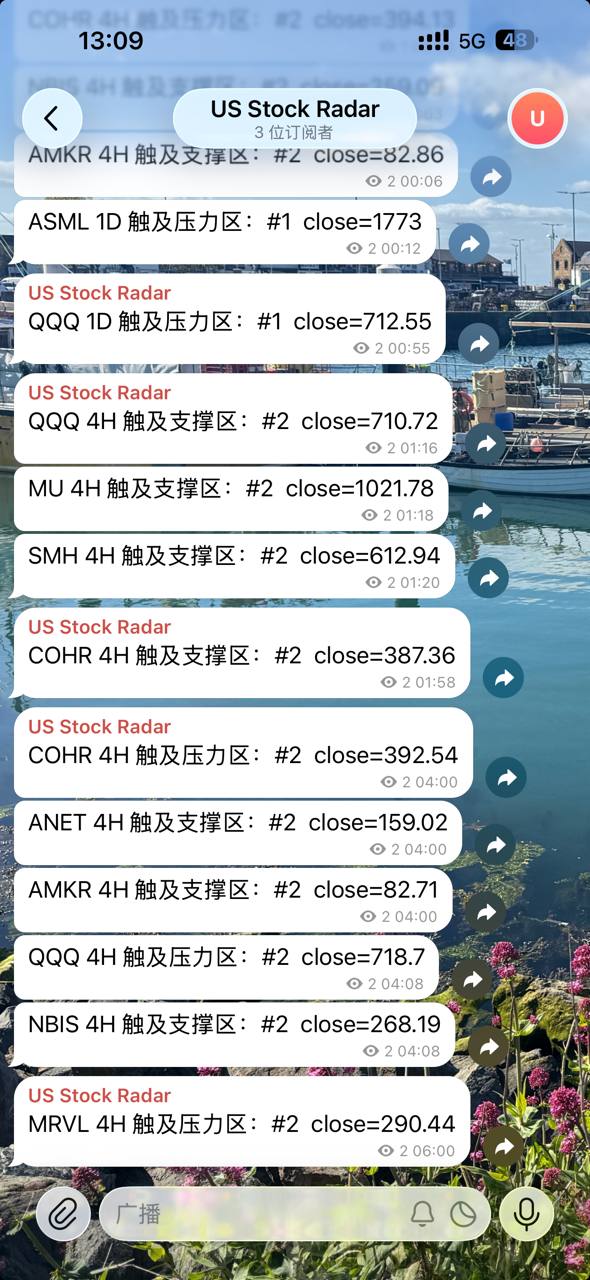The height and width of the screenshot is (1280, 590).
Task: Forward the QQQ 1D close=712.55 message
Action: [x=479, y=344]
